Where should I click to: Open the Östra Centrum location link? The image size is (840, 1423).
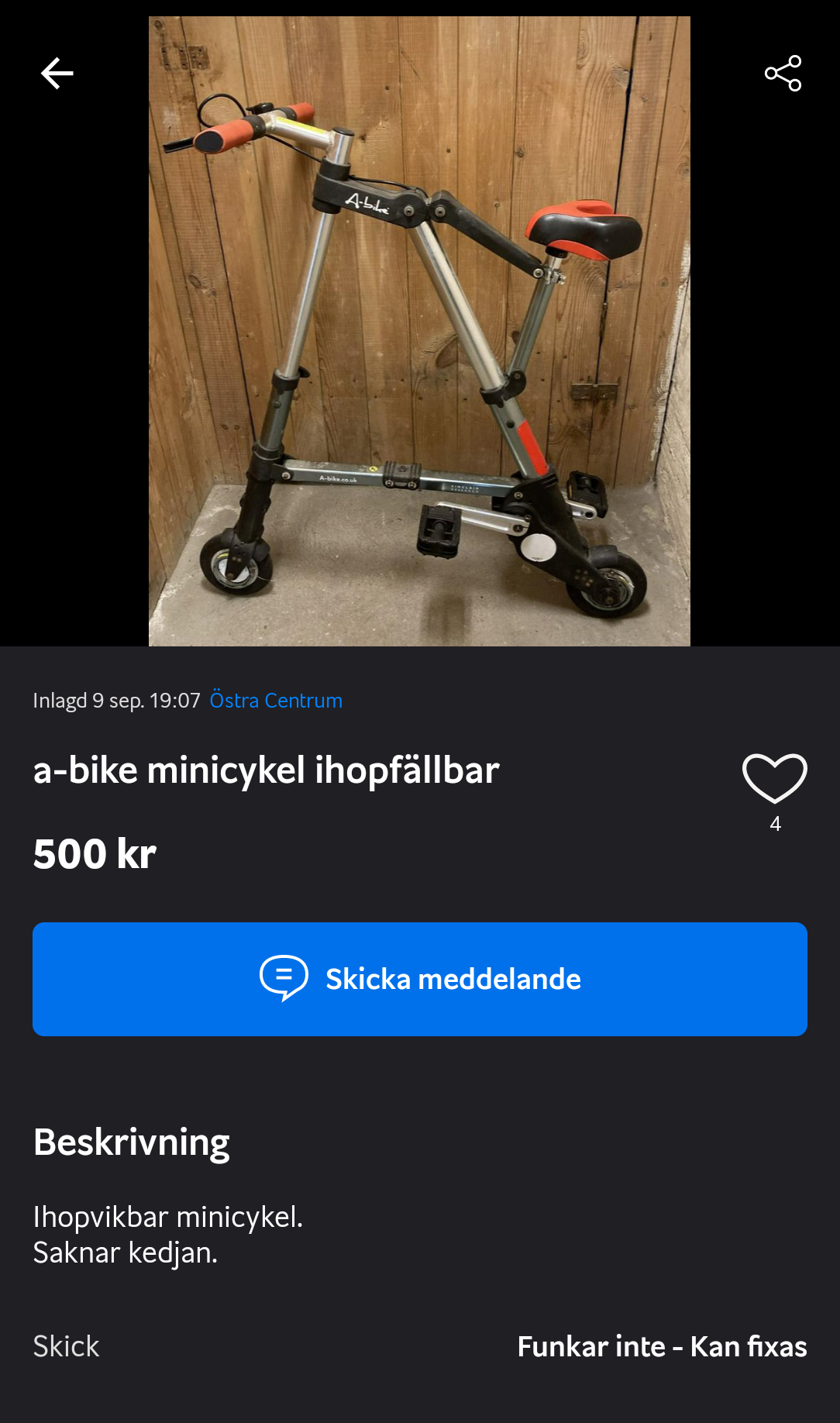[x=277, y=700]
